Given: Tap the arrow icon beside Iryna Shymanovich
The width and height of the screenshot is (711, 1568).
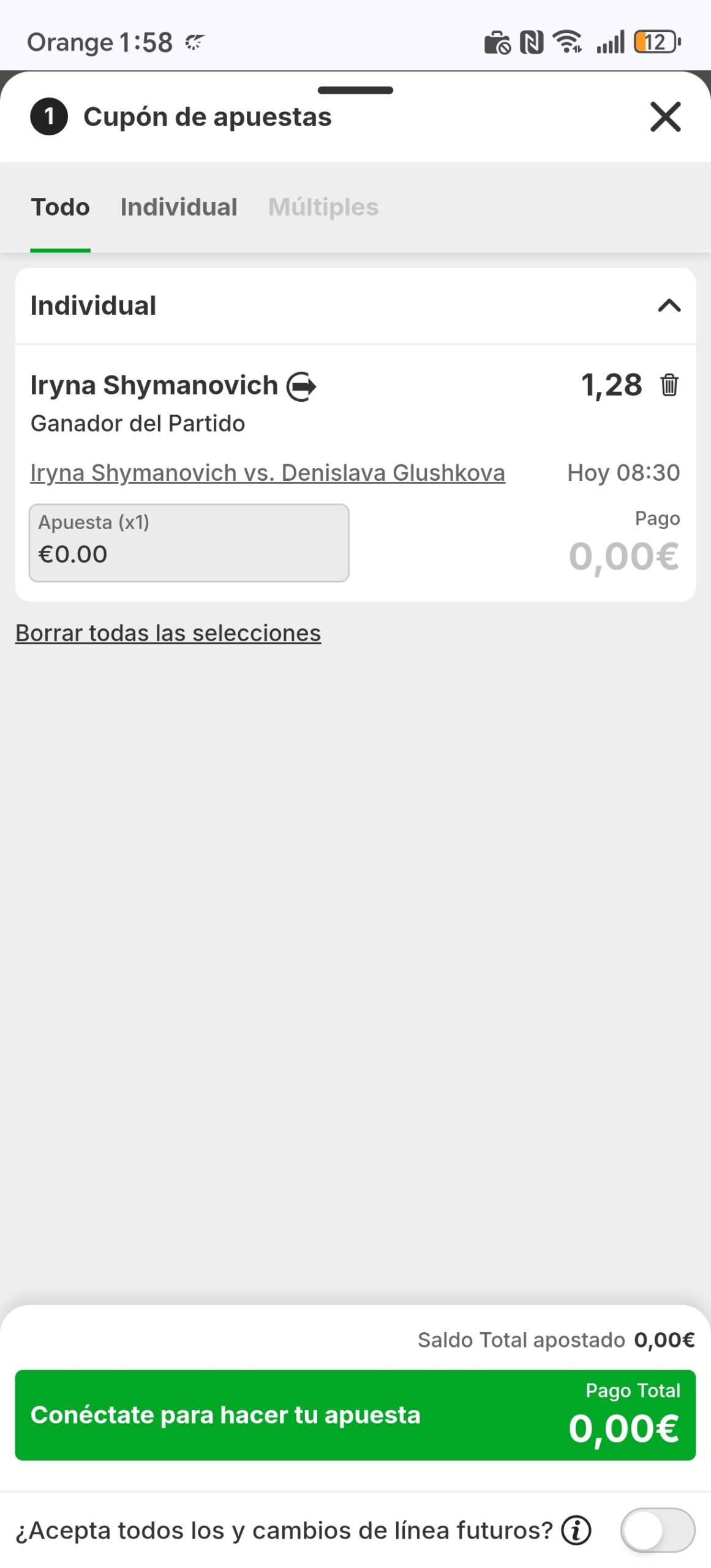Looking at the screenshot, I should [301, 386].
